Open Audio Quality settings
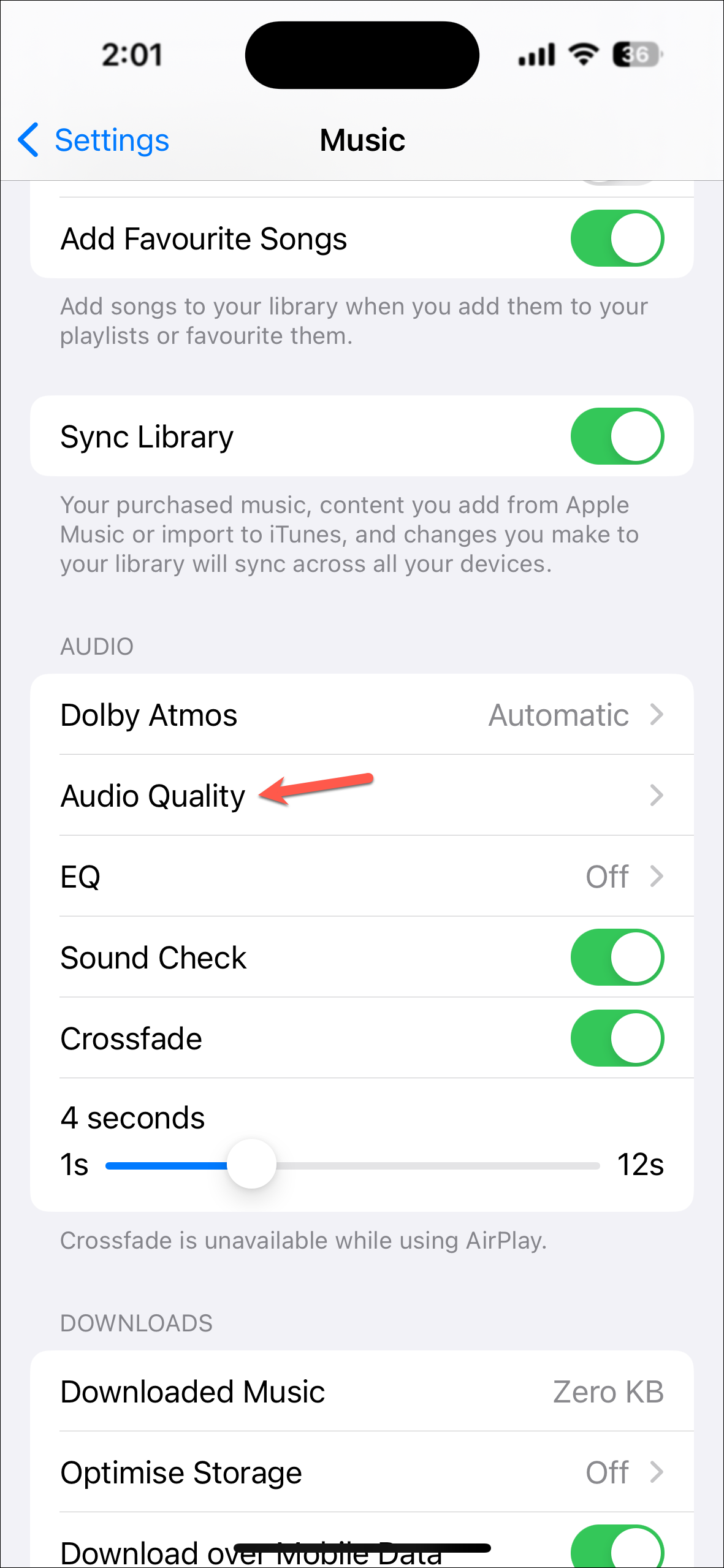Image resolution: width=724 pixels, height=1568 pixels. pos(362,796)
